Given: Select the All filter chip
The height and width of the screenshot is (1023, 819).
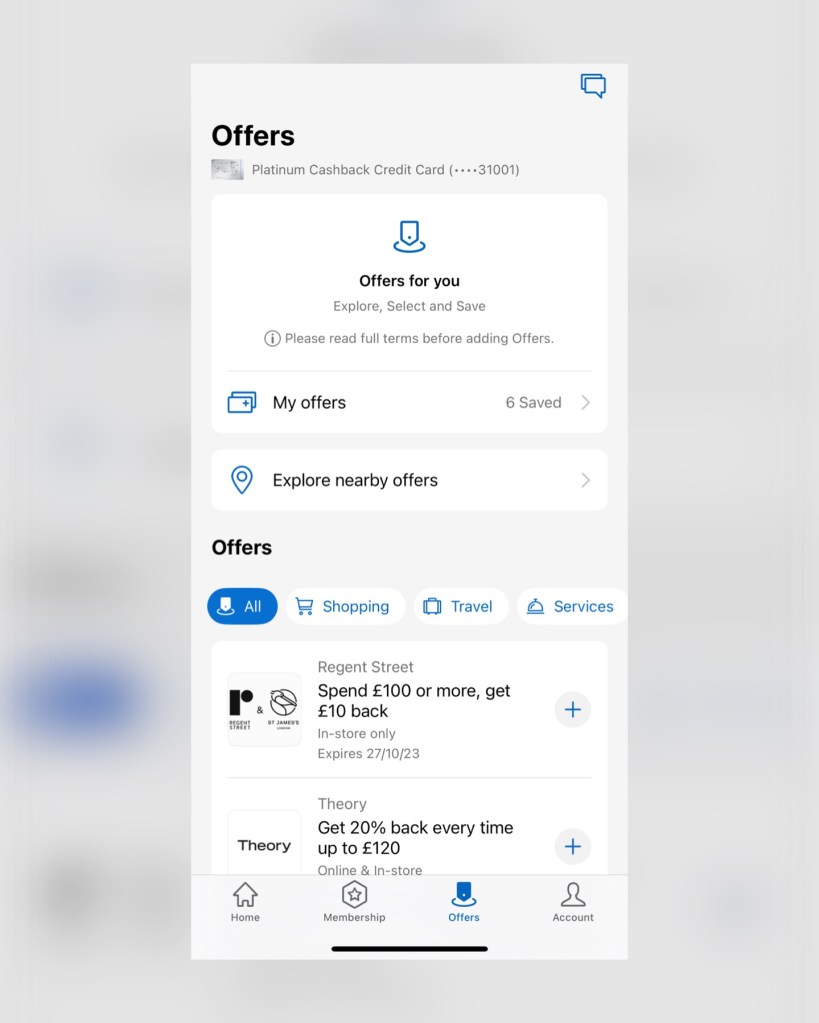Looking at the screenshot, I should click(242, 606).
